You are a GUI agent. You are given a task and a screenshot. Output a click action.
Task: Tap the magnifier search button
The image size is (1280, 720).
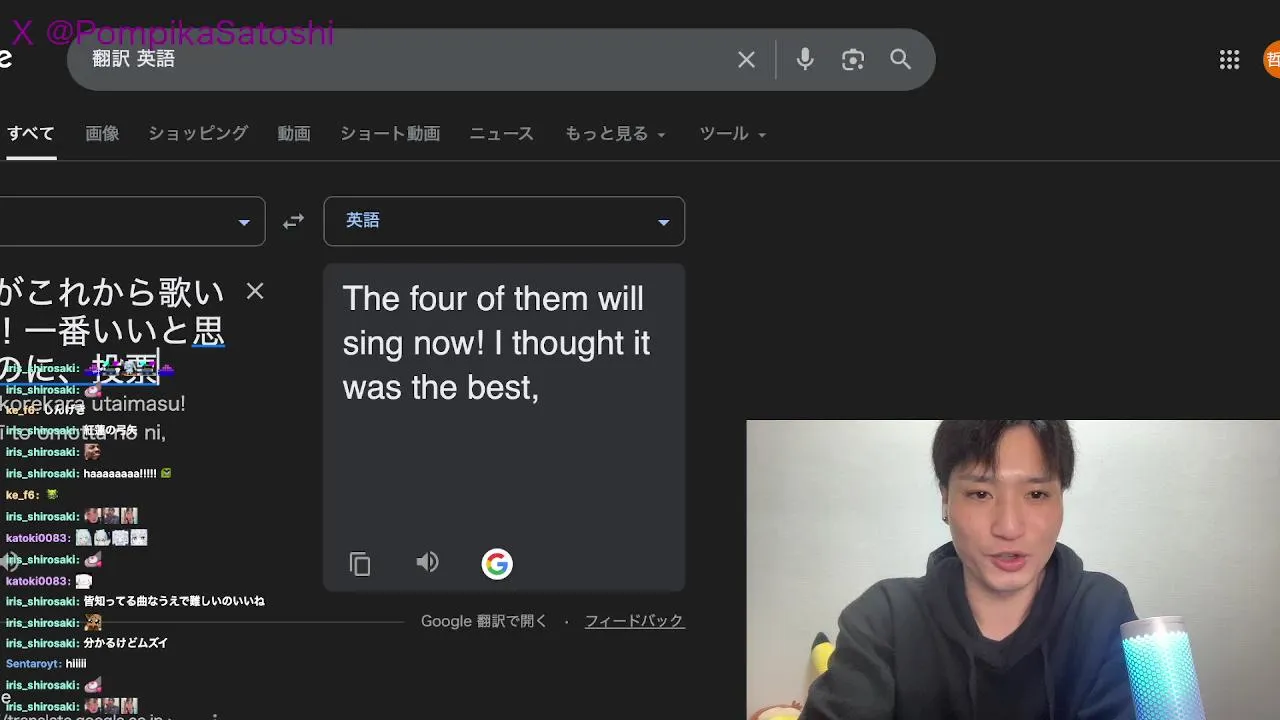[900, 60]
